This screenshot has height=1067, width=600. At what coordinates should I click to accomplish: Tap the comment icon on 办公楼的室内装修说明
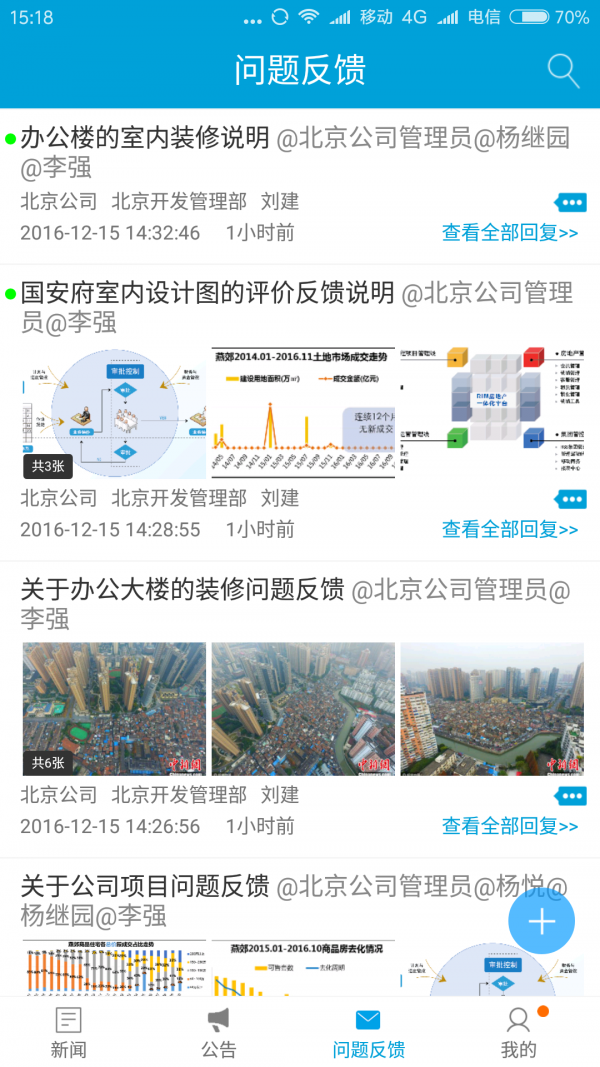[571, 203]
